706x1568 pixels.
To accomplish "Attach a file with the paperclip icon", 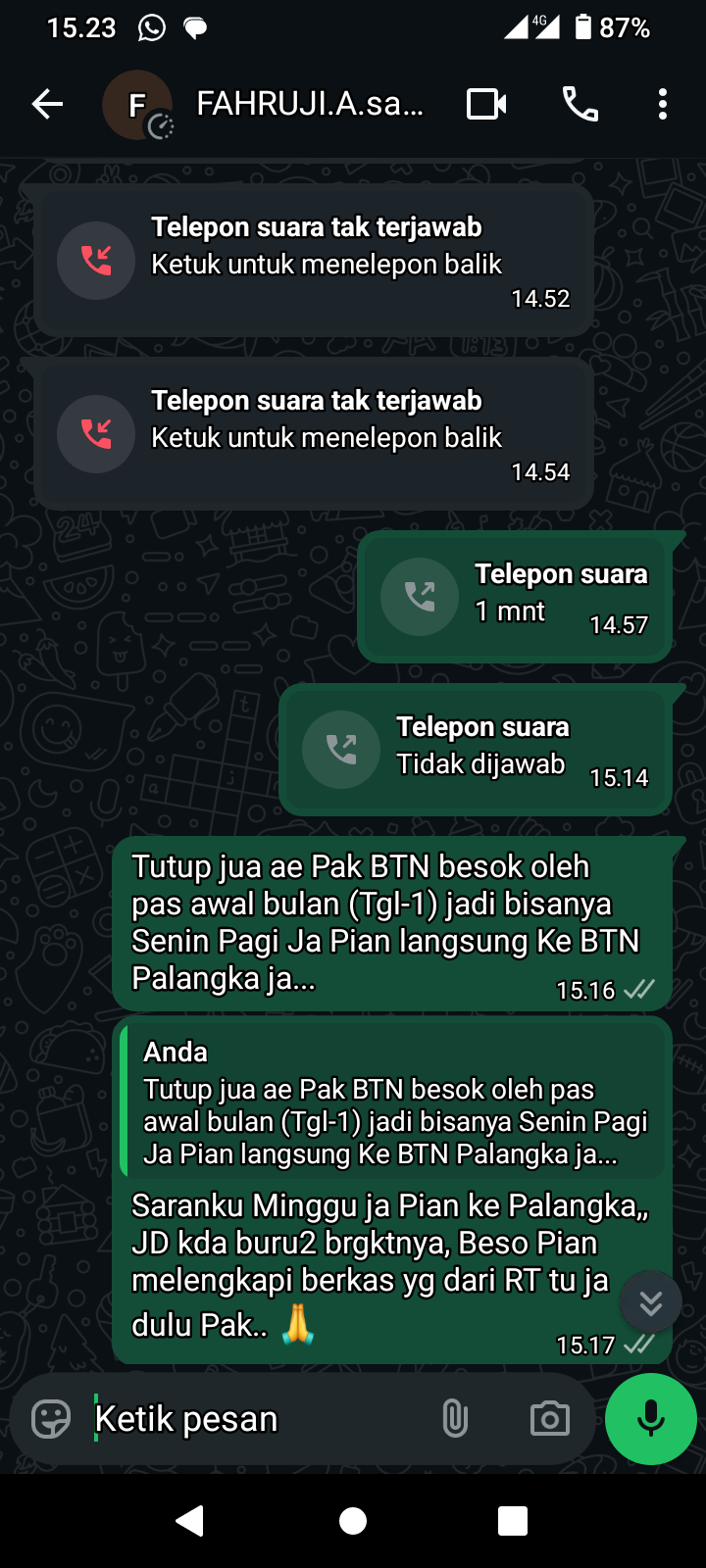I will pos(455,1418).
